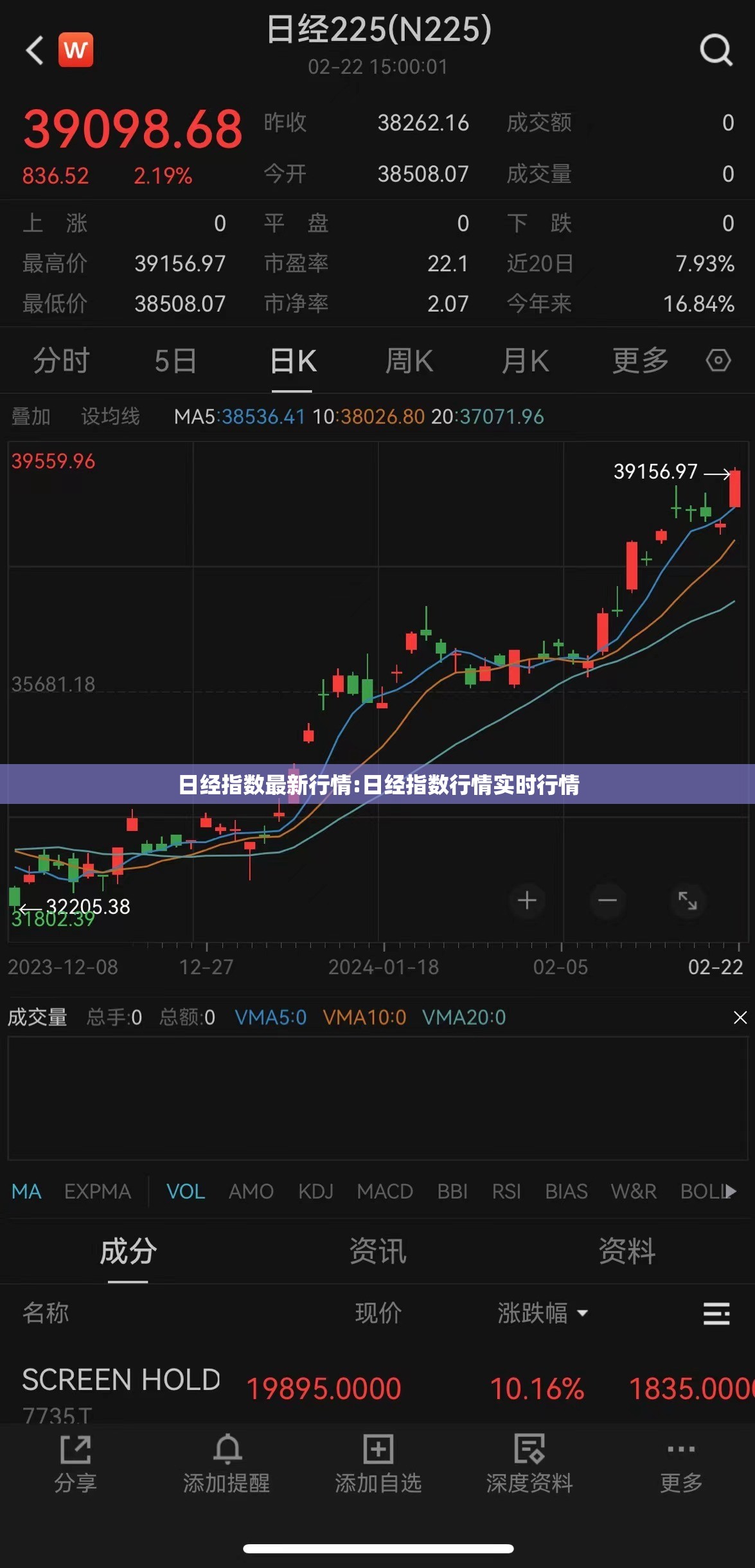
Task: Select the KDJ indicator
Action: (315, 1191)
